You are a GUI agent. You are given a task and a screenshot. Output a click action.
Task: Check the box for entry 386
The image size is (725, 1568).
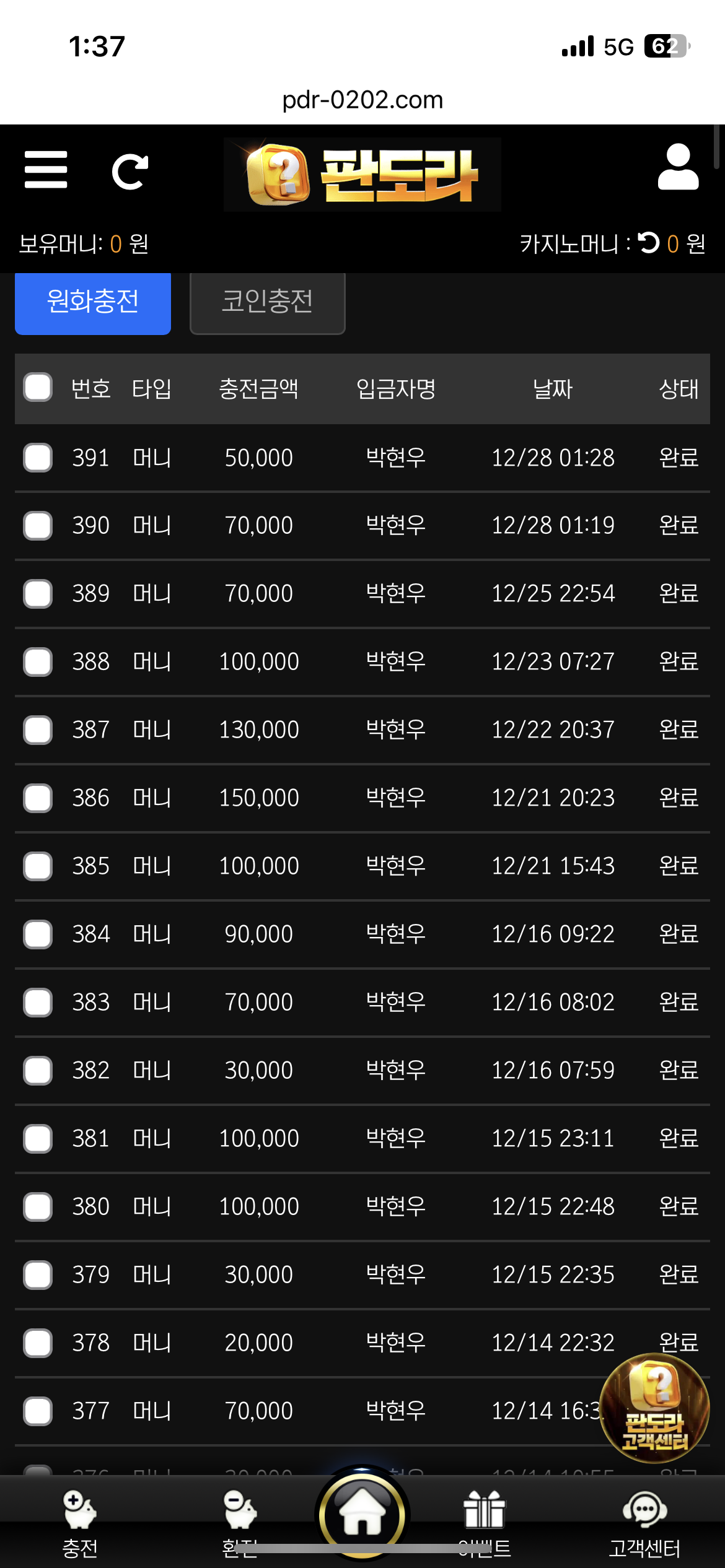click(38, 798)
